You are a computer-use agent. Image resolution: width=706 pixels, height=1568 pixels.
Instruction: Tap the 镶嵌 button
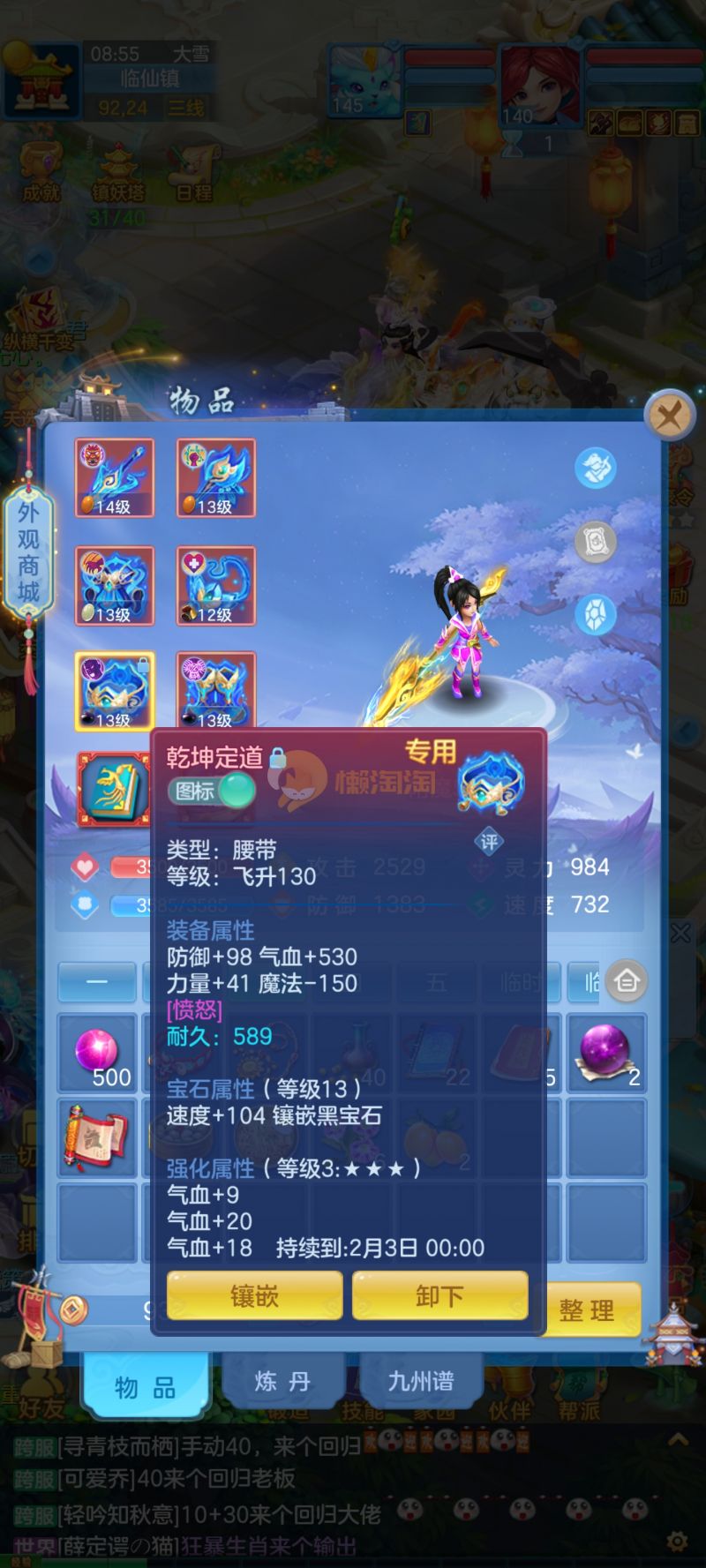click(254, 1295)
